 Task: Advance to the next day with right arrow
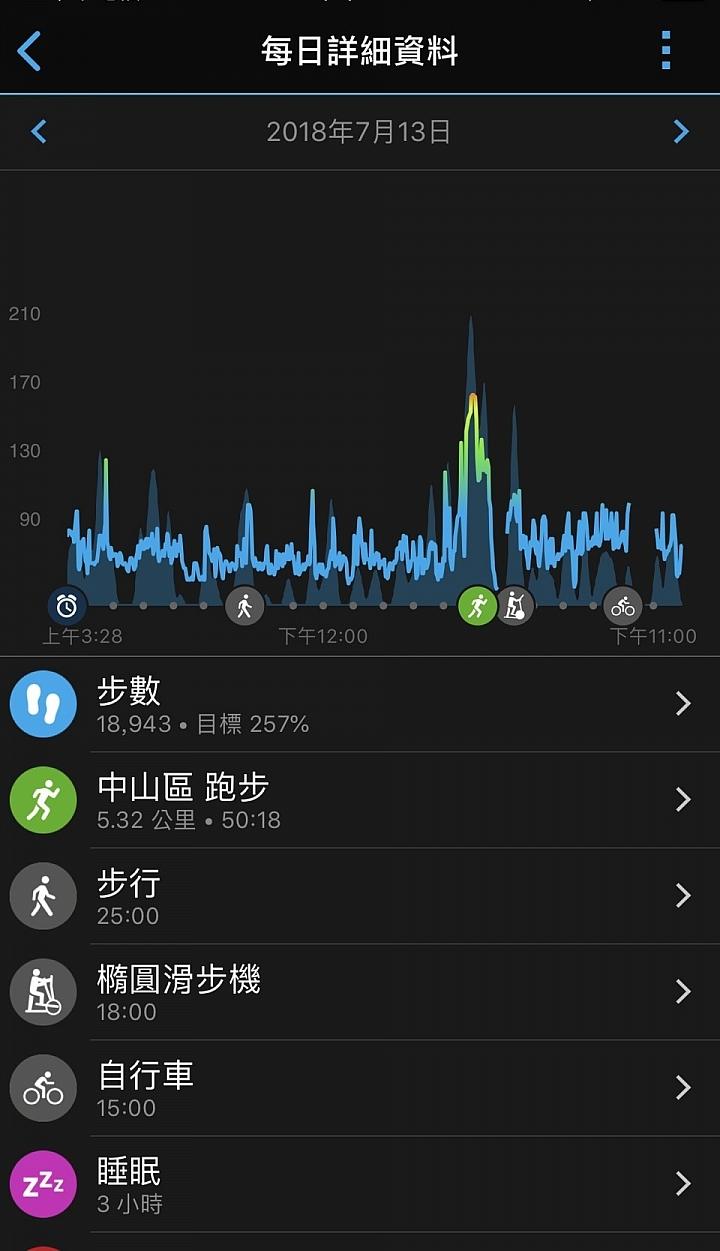[x=682, y=131]
